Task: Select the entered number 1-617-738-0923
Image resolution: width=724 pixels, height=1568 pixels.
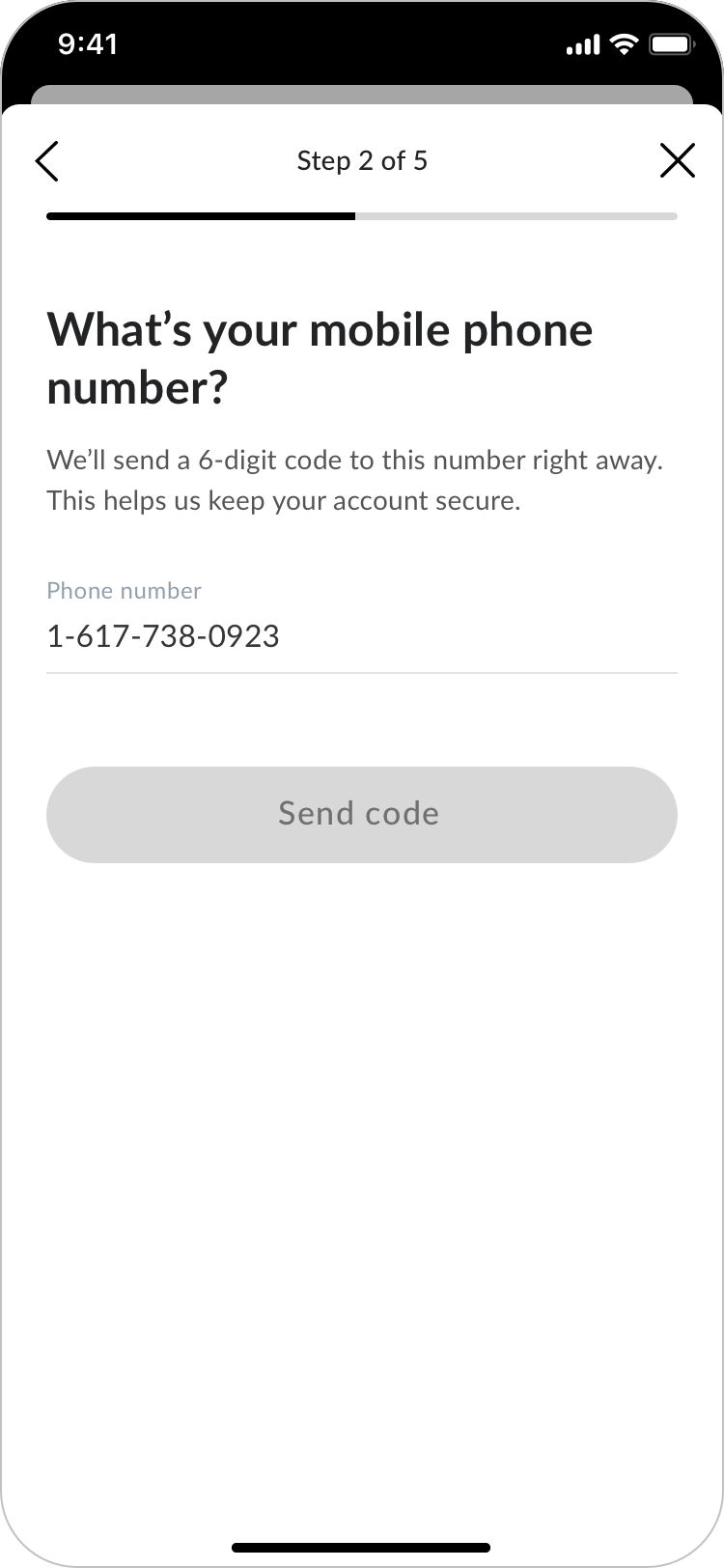Action: 162,635
